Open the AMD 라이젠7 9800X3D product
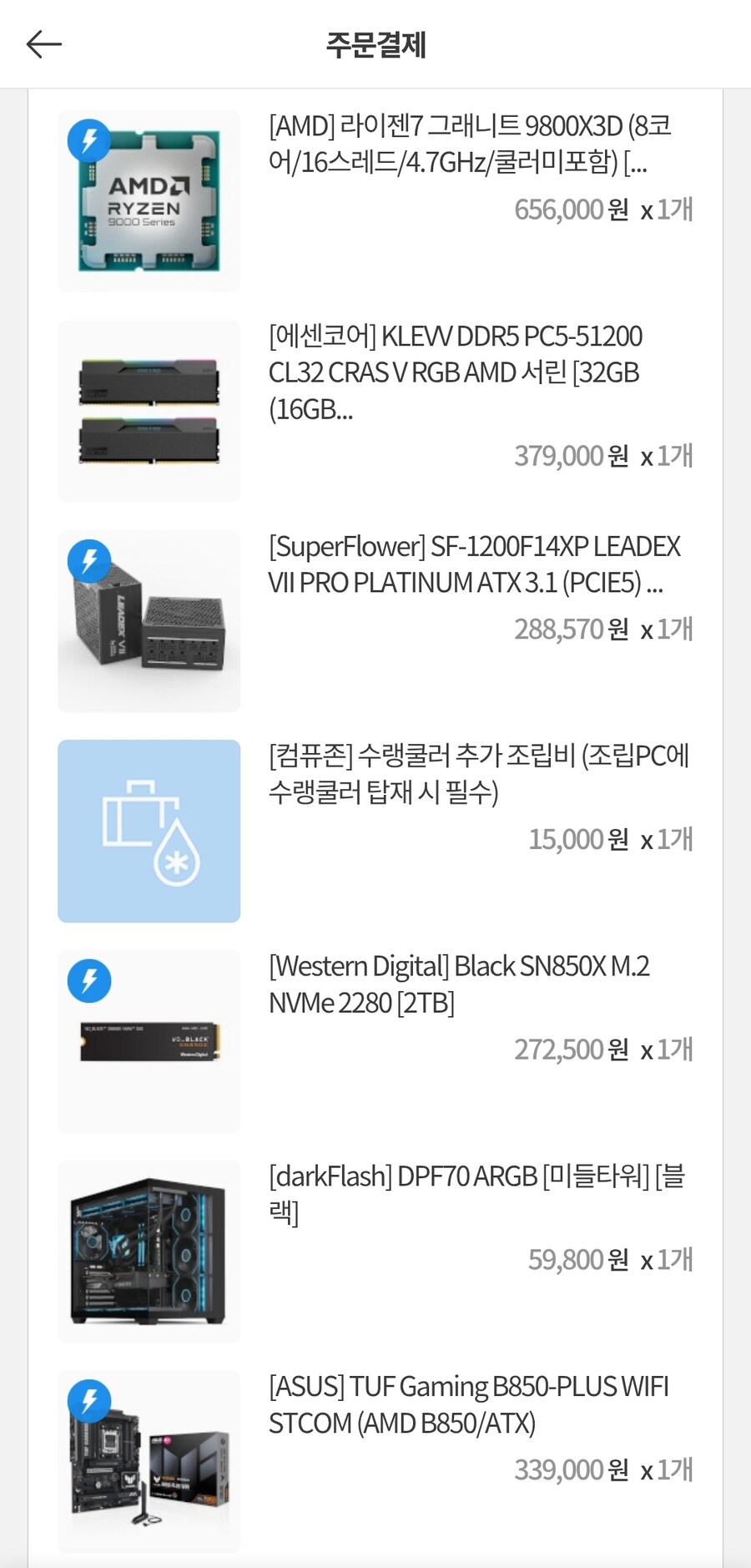 coord(469,144)
